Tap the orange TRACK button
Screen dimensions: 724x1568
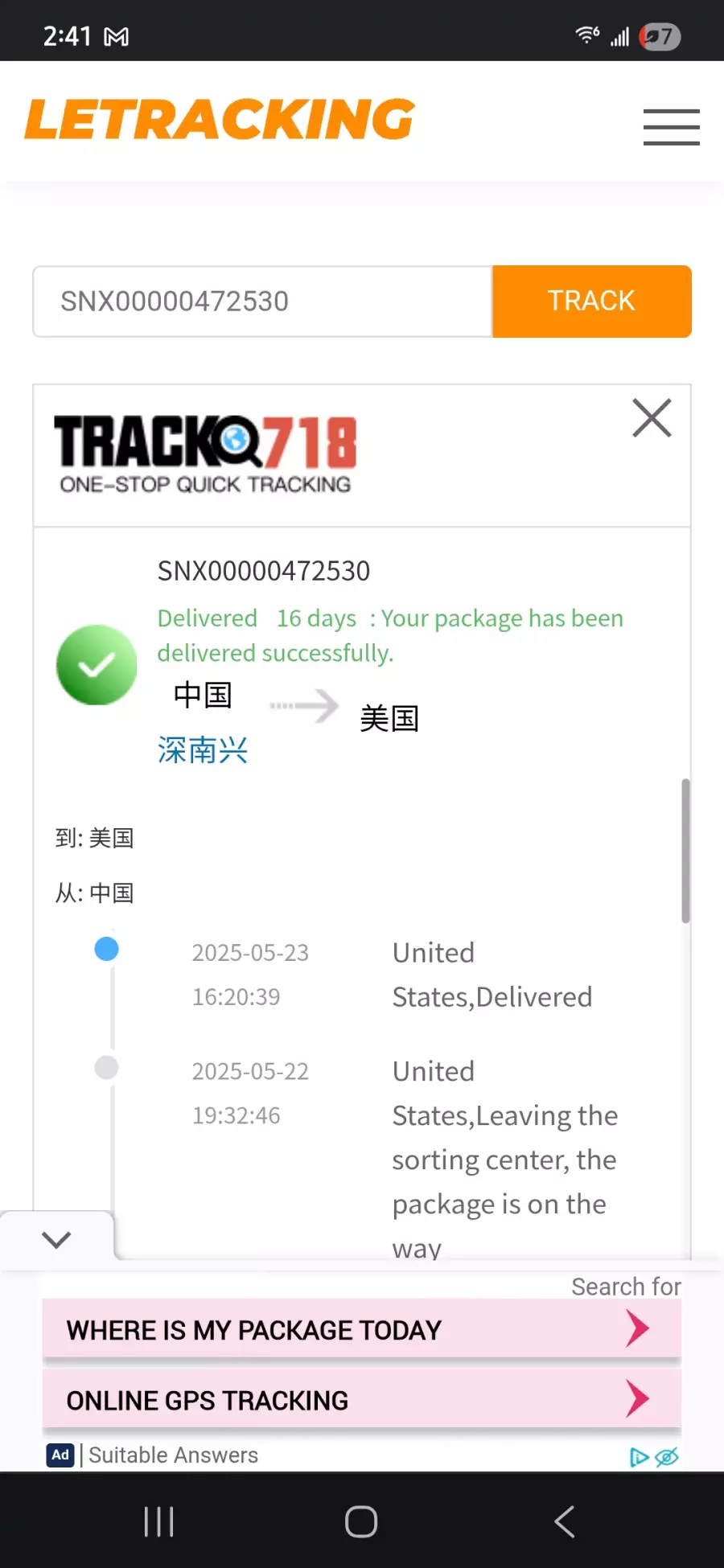pyautogui.click(x=591, y=302)
